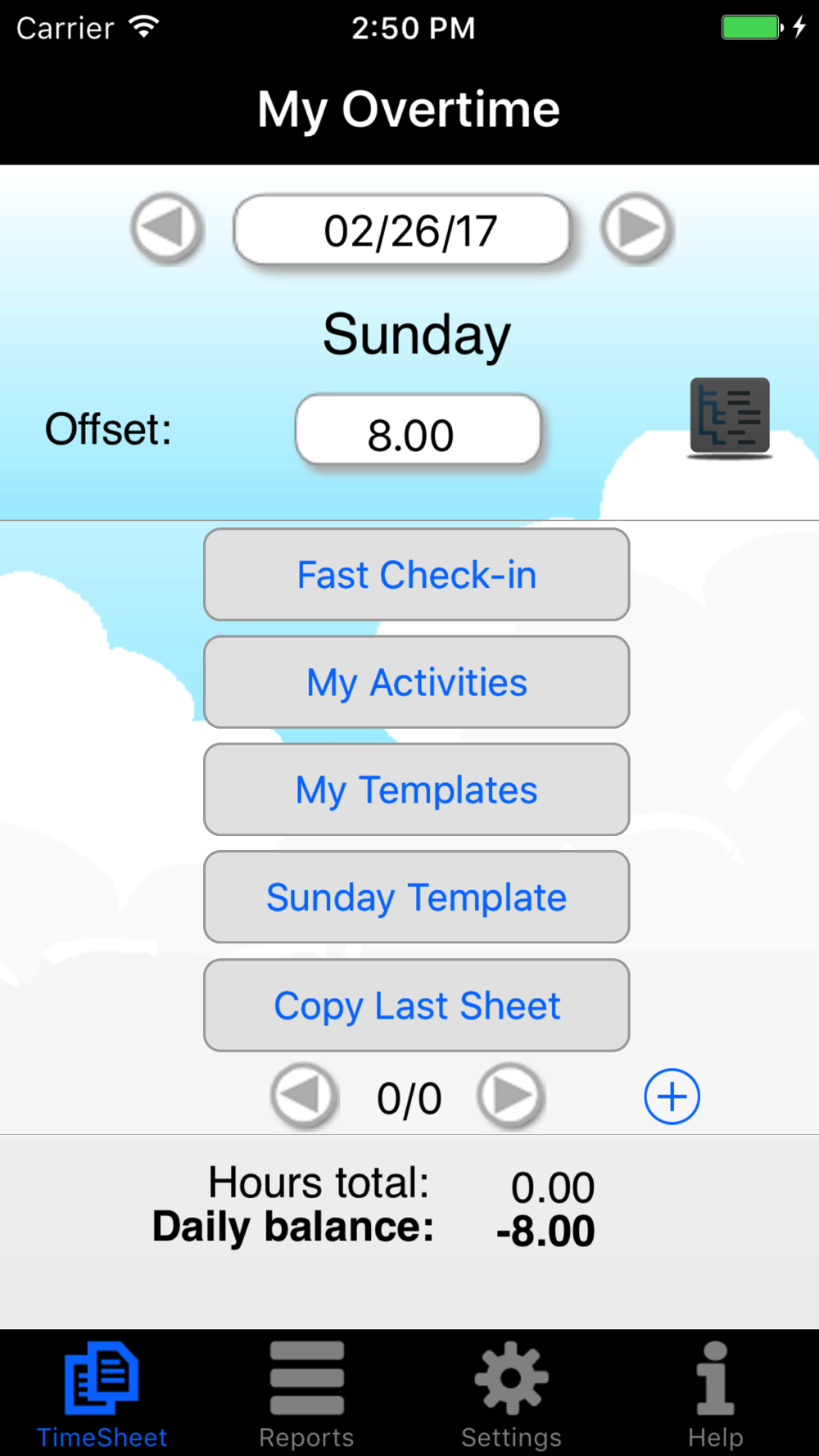Image resolution: width=819 pixels, height=1456 pixels.
Task: Go to the previous date
Action: tap(167, 228)
